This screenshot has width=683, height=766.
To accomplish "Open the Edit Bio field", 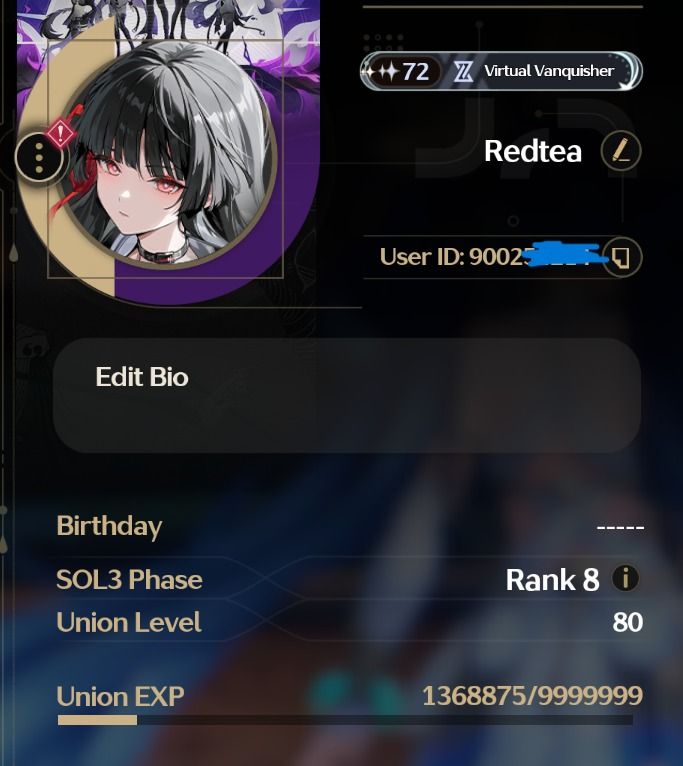I will click(x=346, y=395).
